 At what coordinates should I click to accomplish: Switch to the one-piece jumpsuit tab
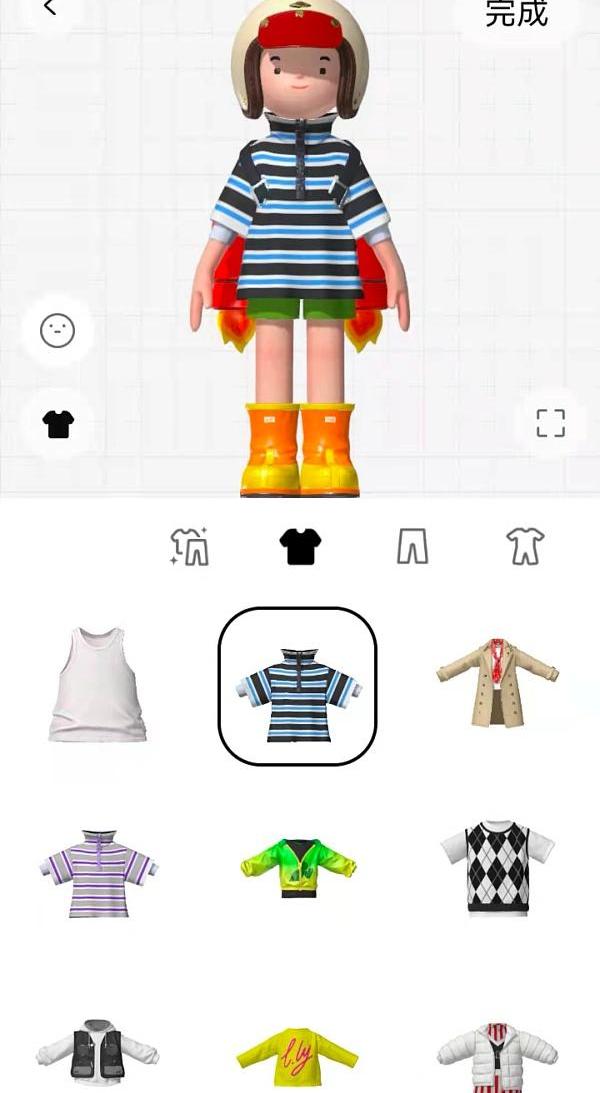click(x=524, y=546)
